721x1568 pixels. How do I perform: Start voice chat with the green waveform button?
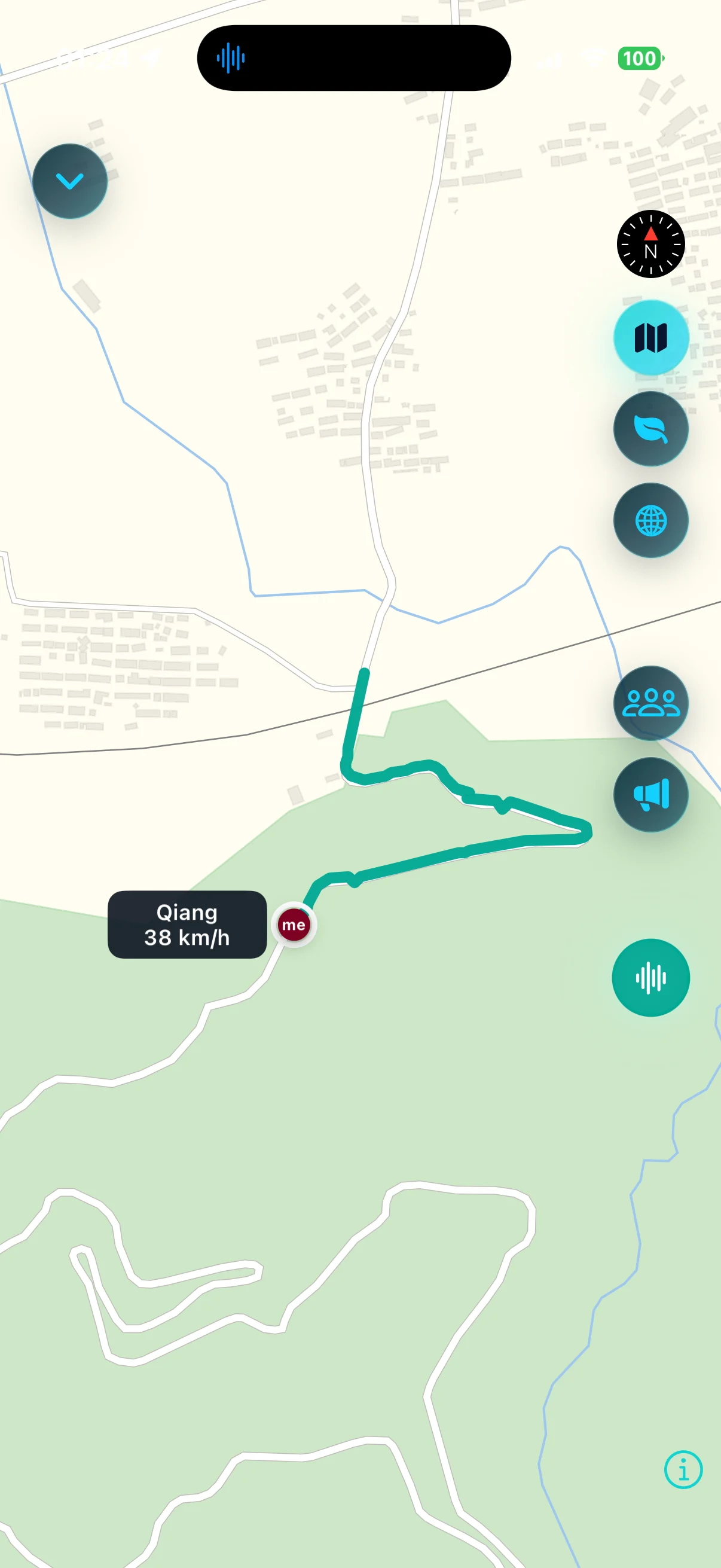click(x=650, y=978)
